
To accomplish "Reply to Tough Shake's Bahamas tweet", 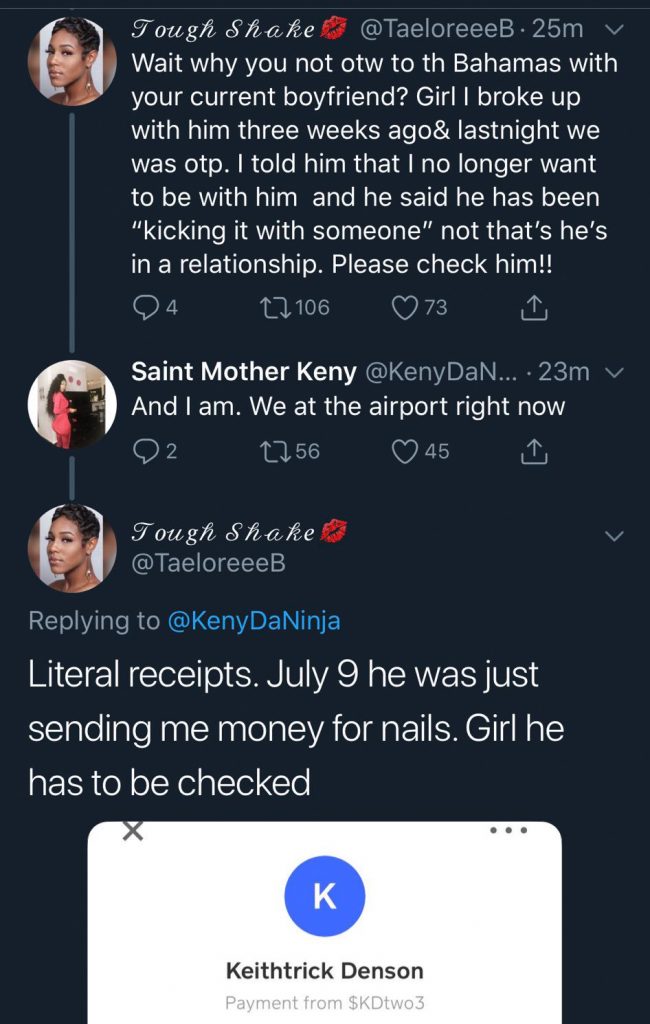I will 142,308.
